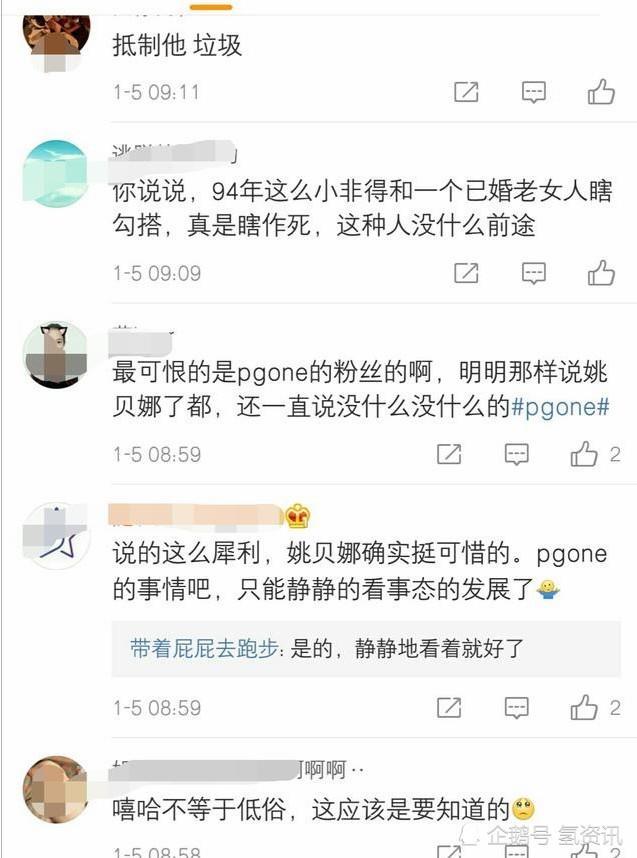The width and height of the screenshot is (637, 858).
Task: Open the avatar of the 嘻哈不等于低俗 commenter
Action: pyautogui.click(x=56, y=789)
